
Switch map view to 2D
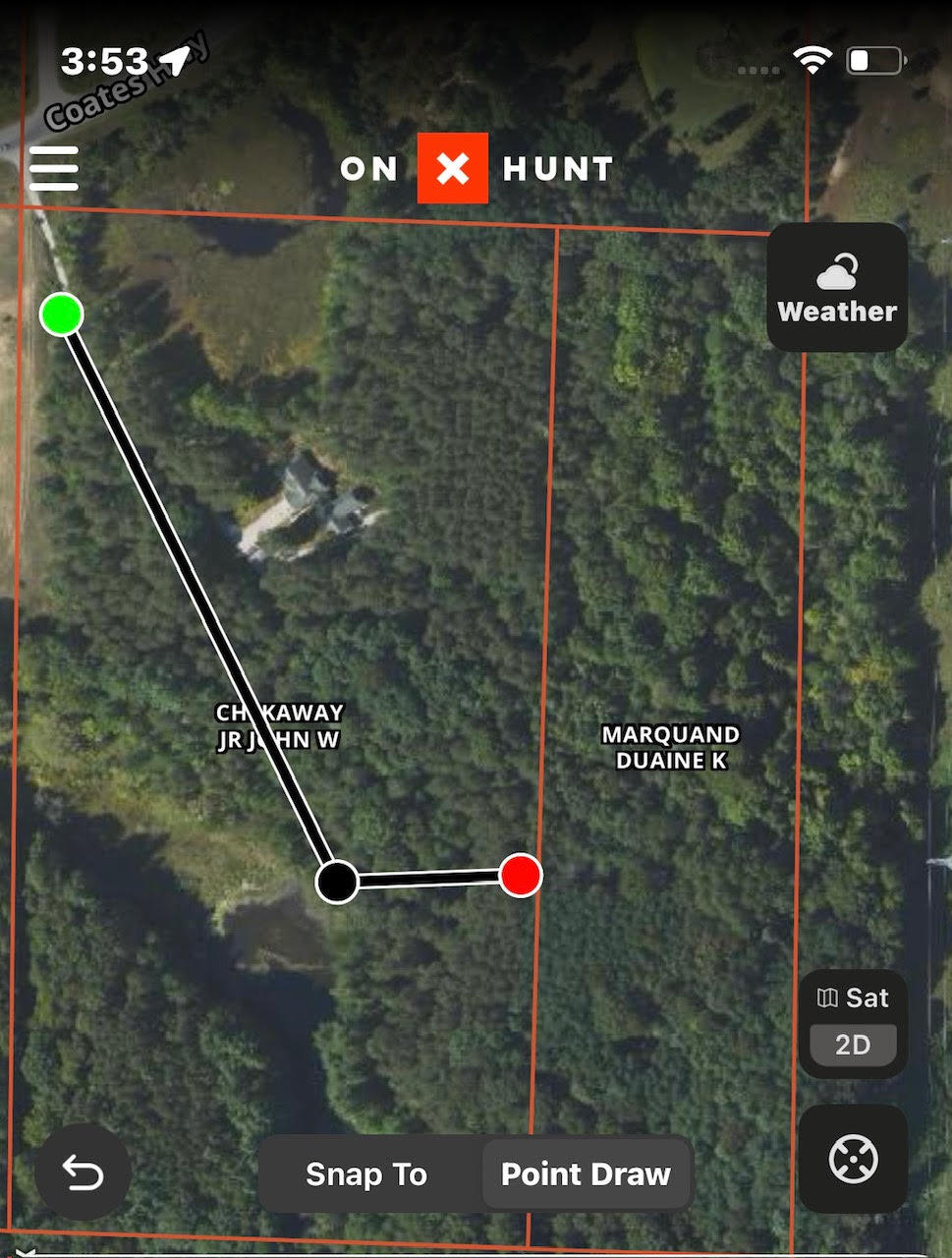point(851,1045)
